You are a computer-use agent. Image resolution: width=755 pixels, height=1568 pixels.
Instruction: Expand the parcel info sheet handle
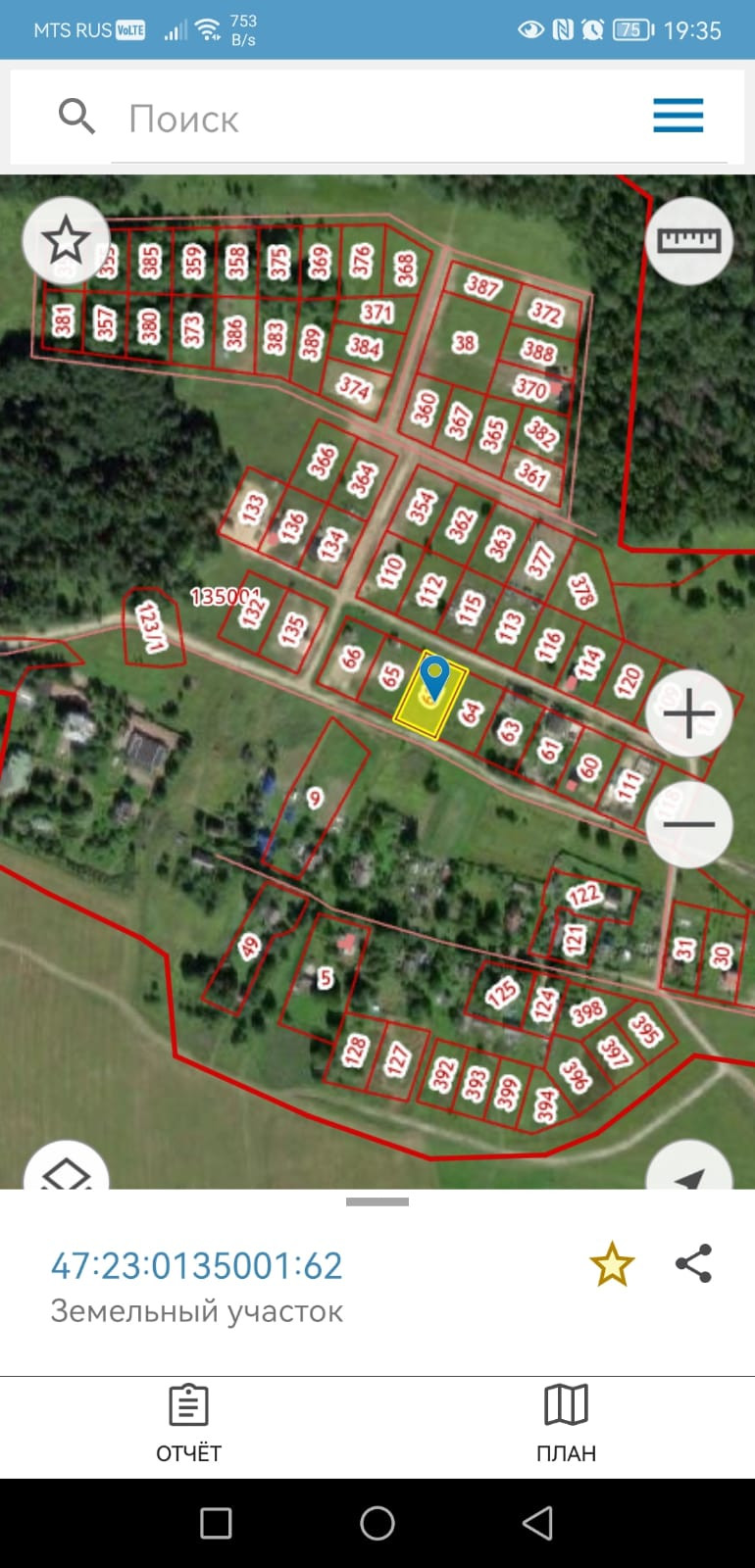pyautogui.click(x=377, y=1201)
